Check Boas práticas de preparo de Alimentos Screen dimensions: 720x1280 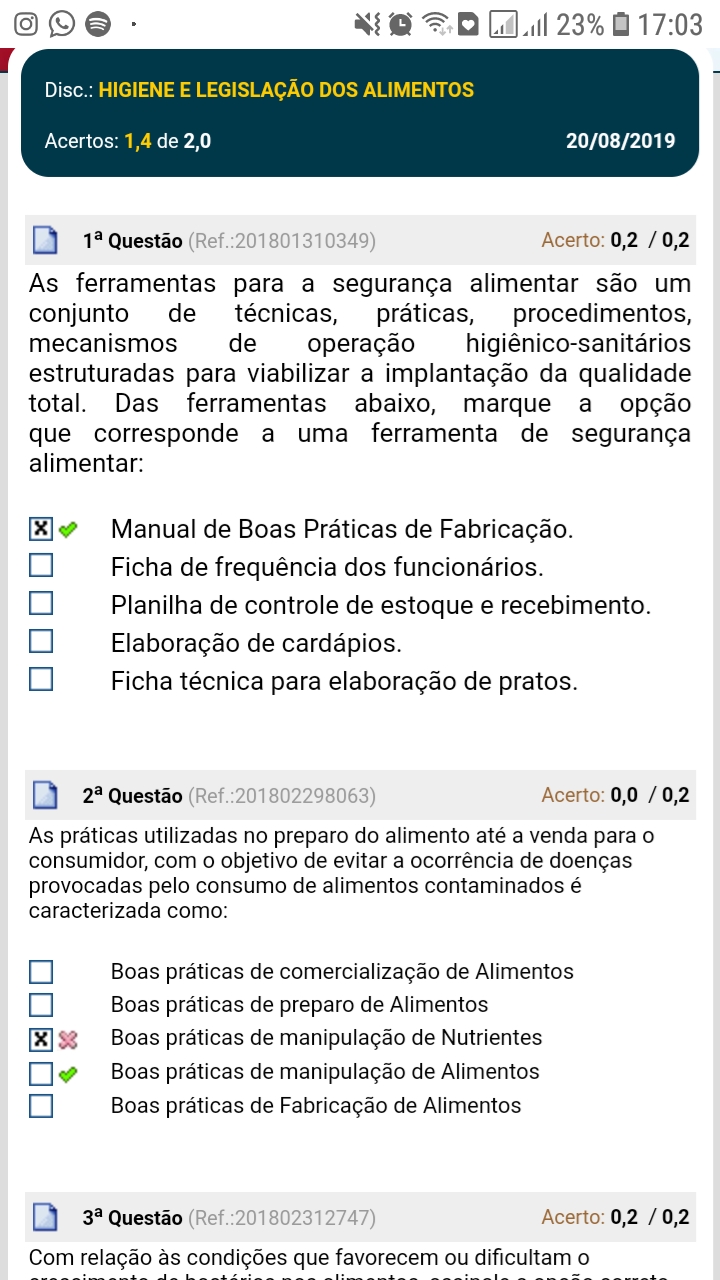[x=40, y=1004]
